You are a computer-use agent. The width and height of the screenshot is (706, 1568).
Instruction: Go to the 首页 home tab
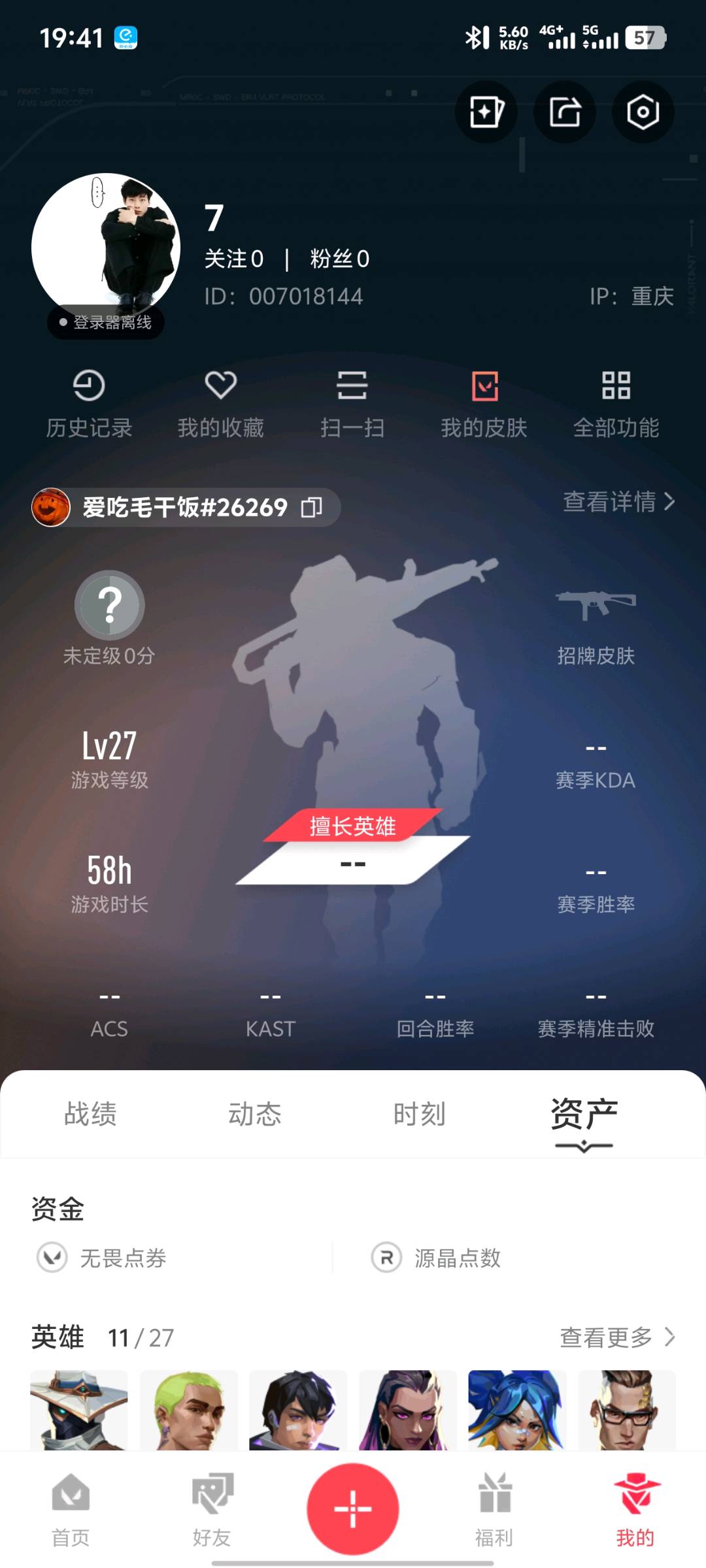71,1511
